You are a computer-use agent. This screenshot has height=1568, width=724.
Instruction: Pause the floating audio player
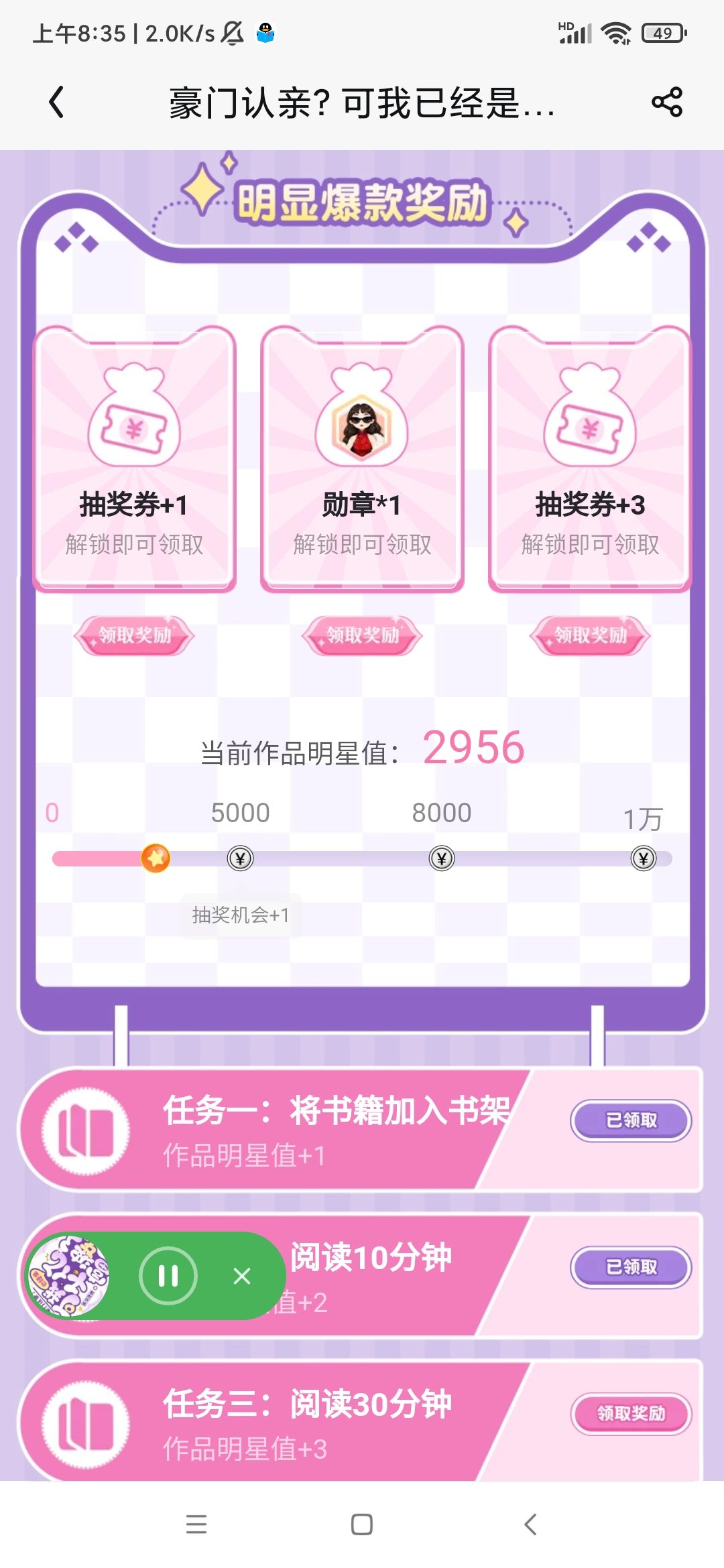click(x=168, y=1276)
